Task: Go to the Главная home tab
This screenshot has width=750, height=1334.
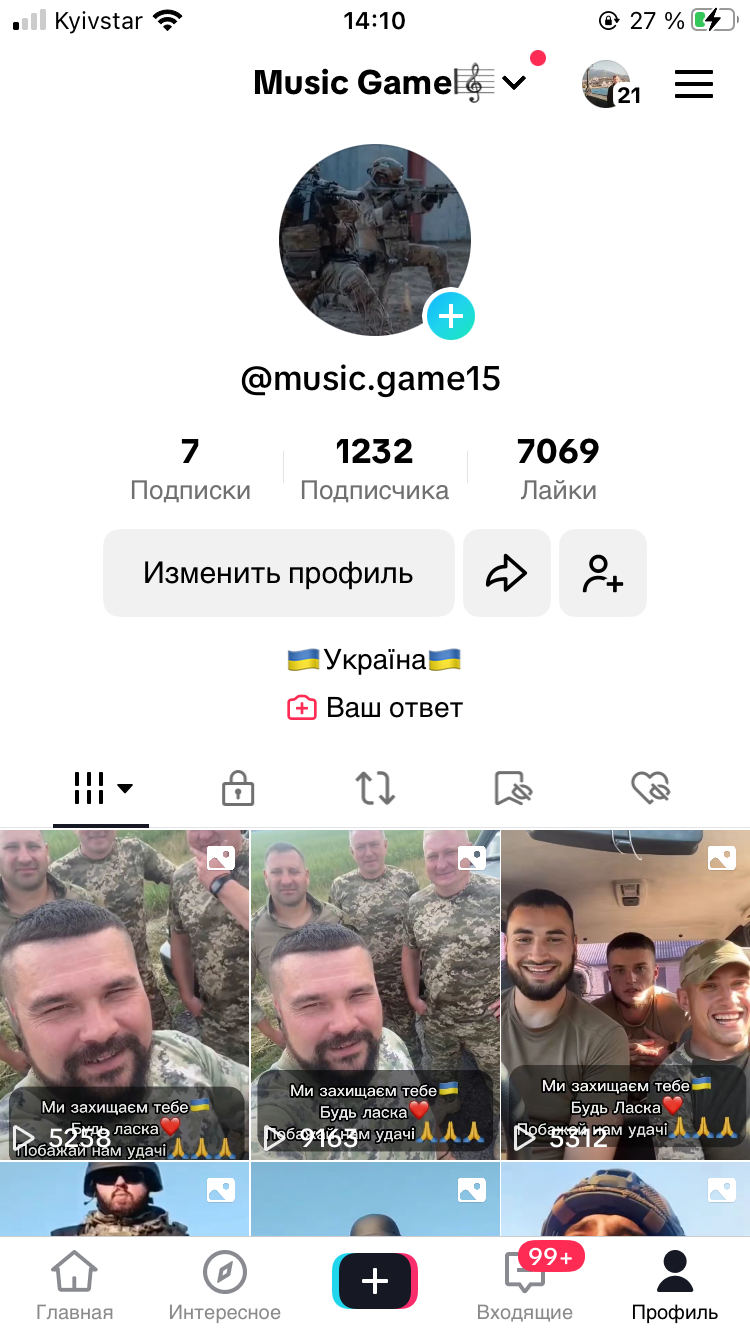Action: point(75,1285)
